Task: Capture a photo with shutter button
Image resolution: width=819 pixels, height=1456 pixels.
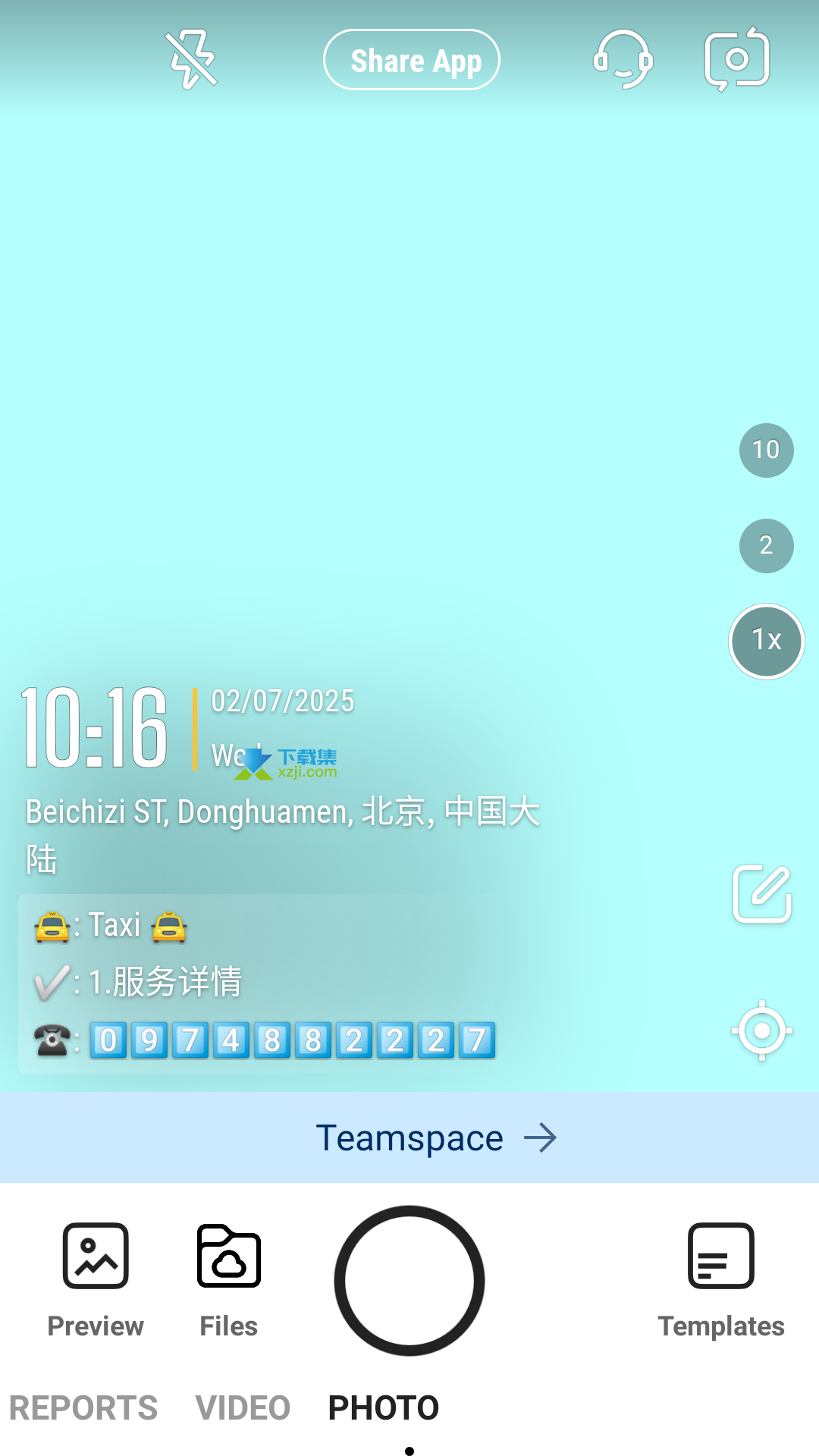Action: (409, 1281)
